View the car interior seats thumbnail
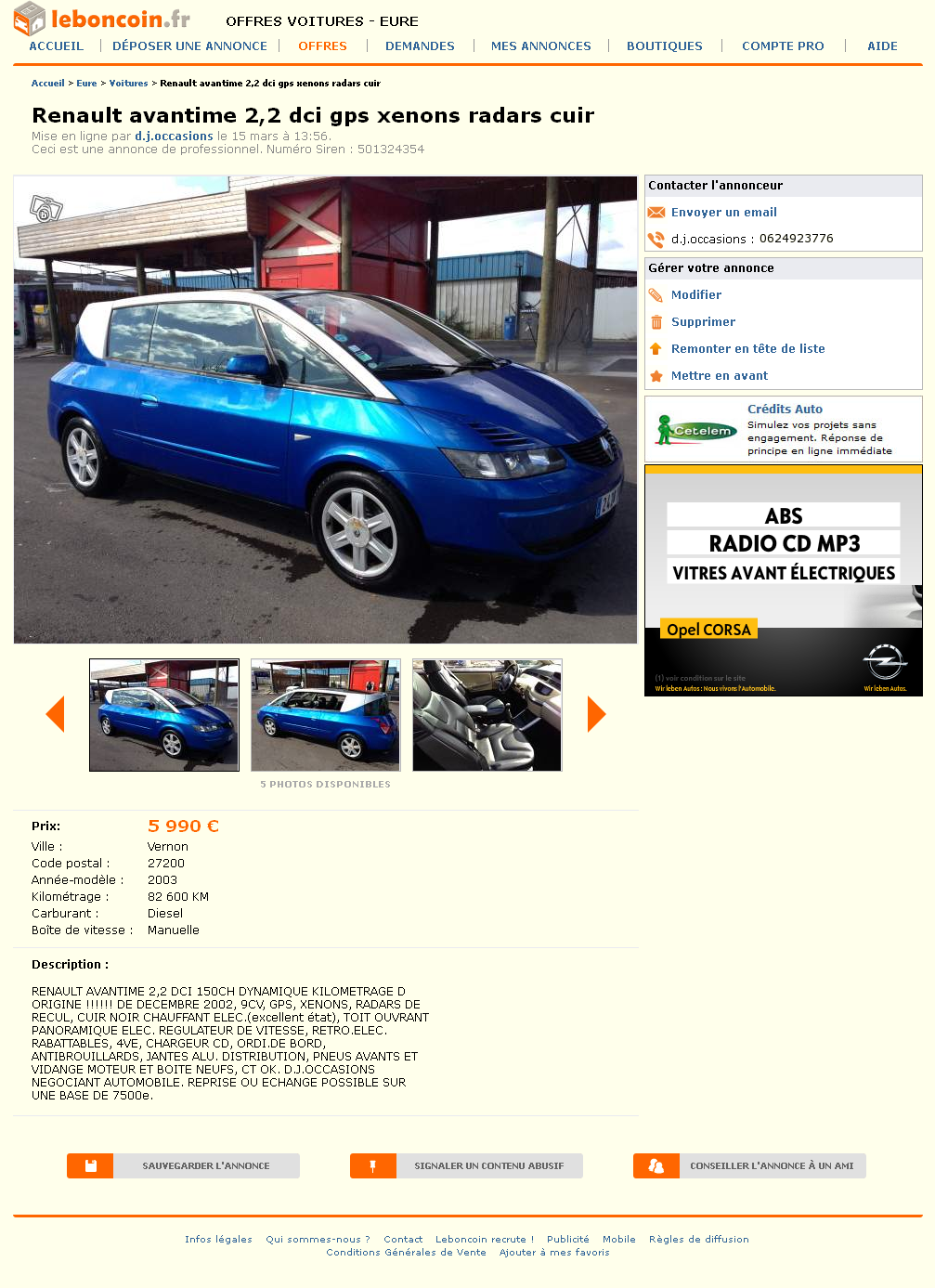Viewport: 935px width, 1288px height. (x=487, y=715)
